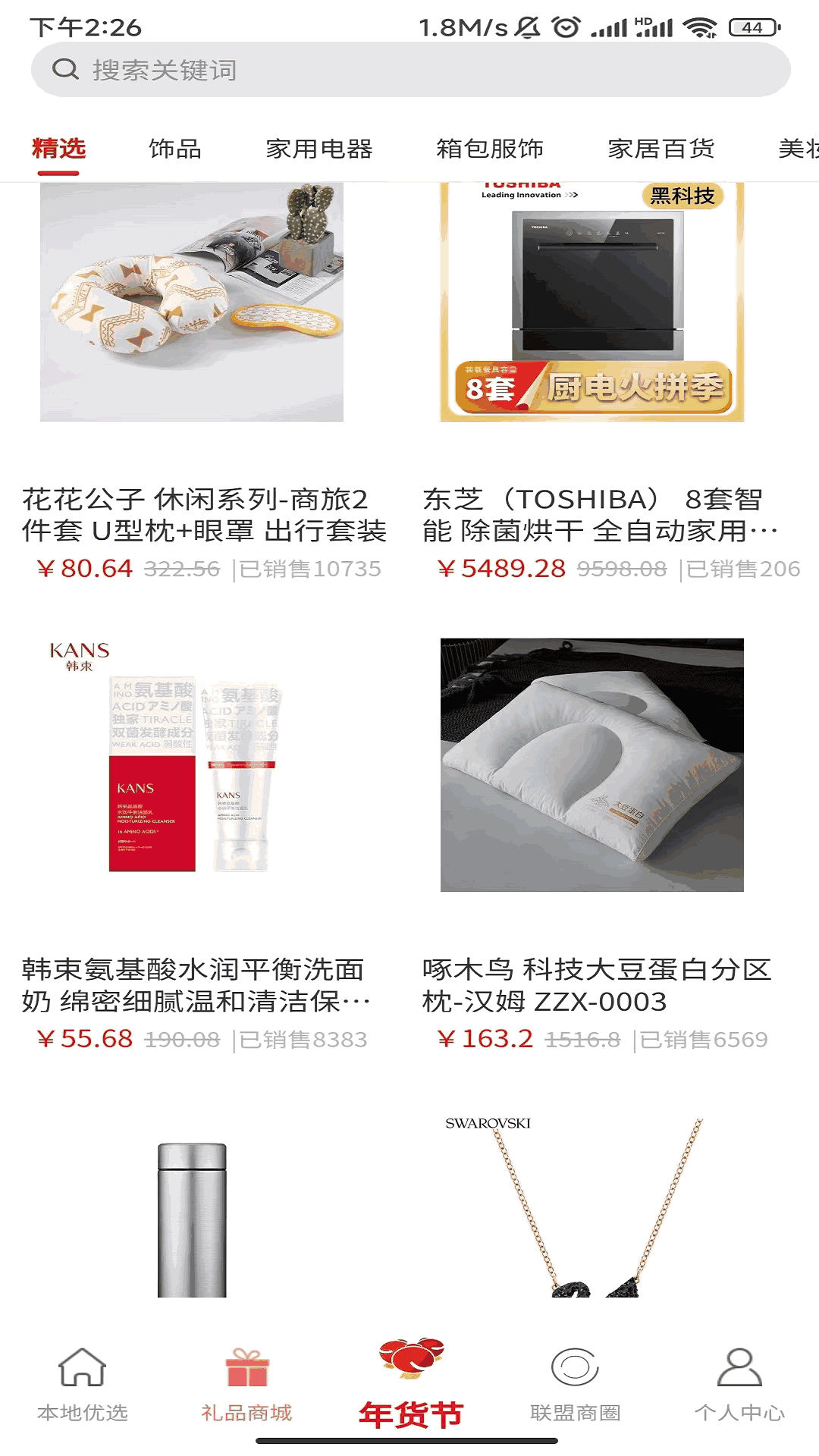Switch to the 饰品 category tab
Image resolution: width=819 pixels, height=1456 pixels.
click(175, 149)
